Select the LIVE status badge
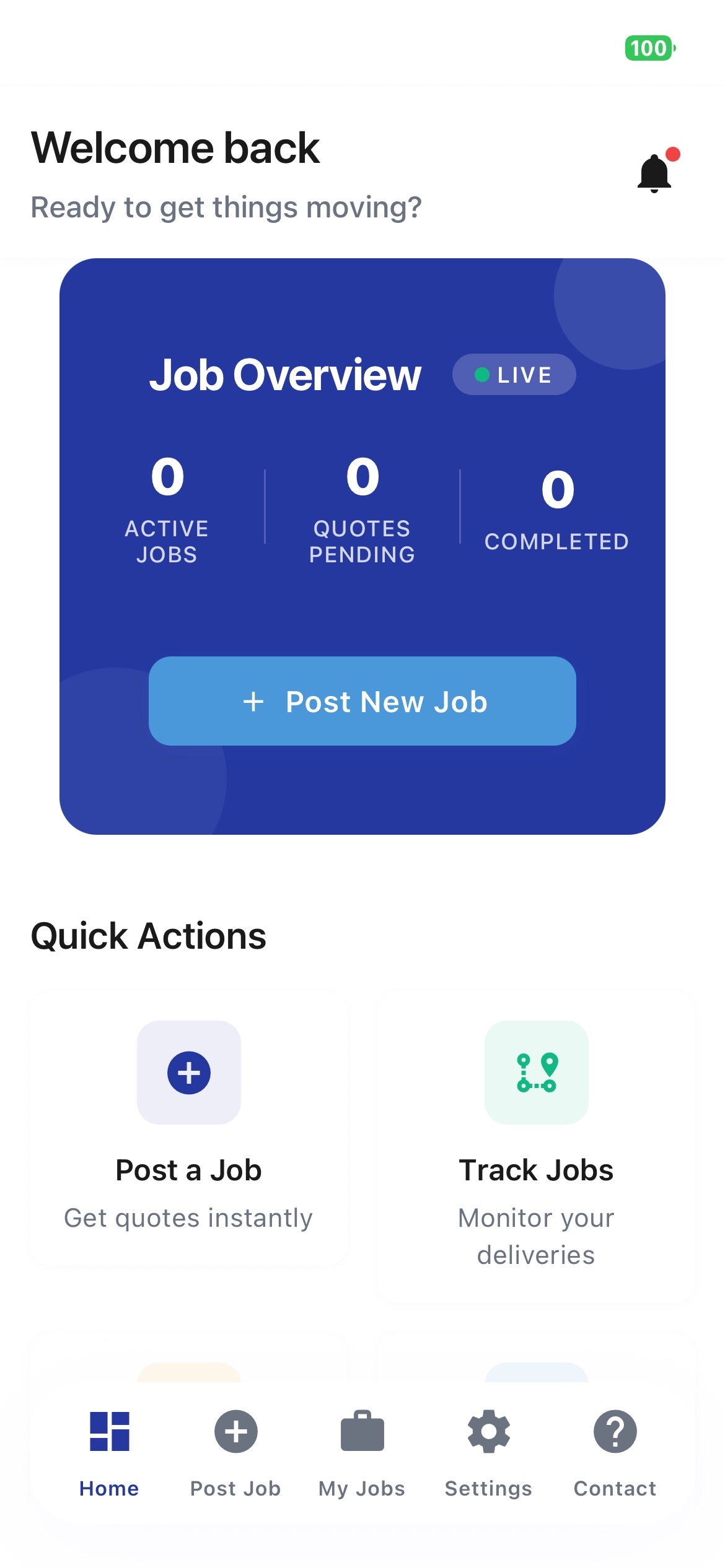725x1568 pixels. [x=514, y=374]
